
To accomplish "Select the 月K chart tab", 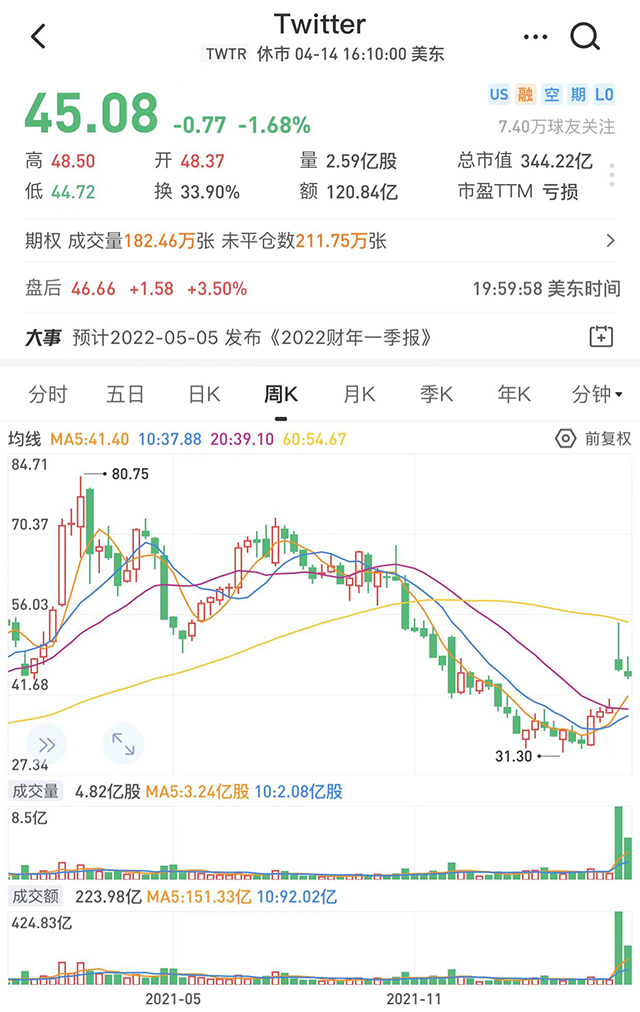I will pyautogui.click(x=359, y=394).
